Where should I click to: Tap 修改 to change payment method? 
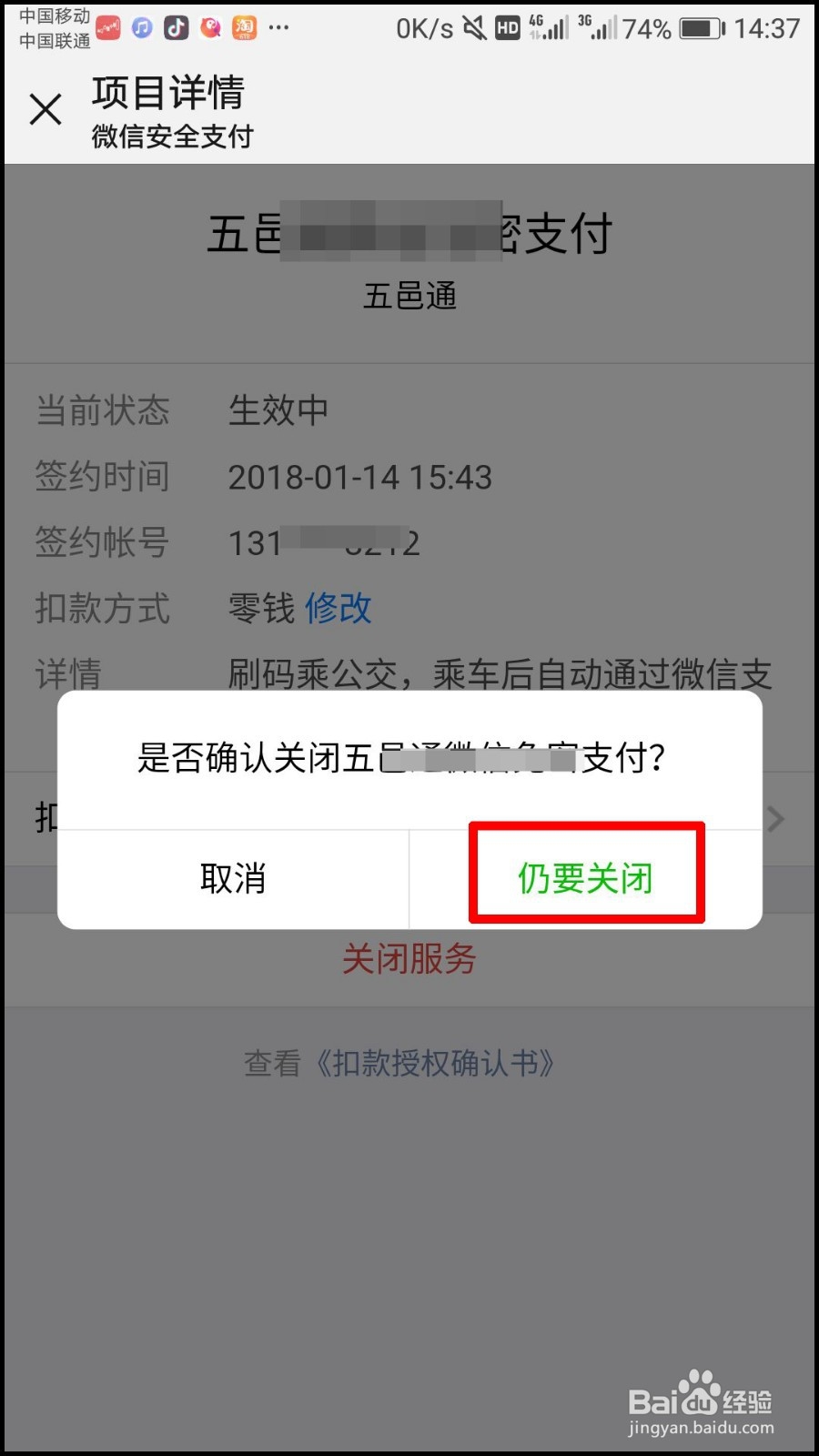338,608
